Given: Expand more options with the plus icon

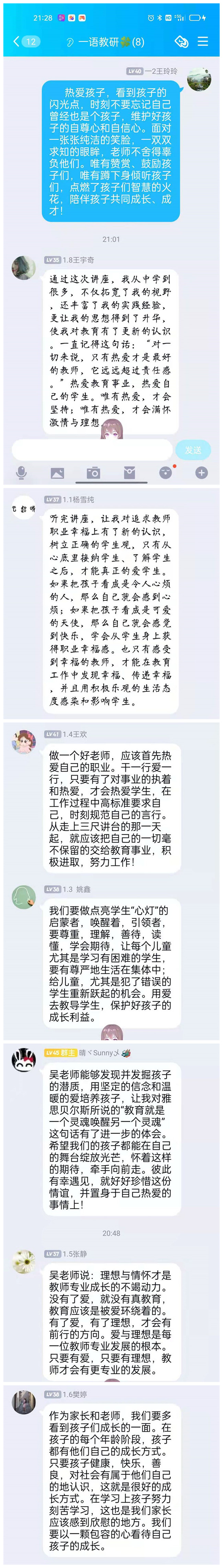Looking at the screenshot, I should tap(202, 472).
